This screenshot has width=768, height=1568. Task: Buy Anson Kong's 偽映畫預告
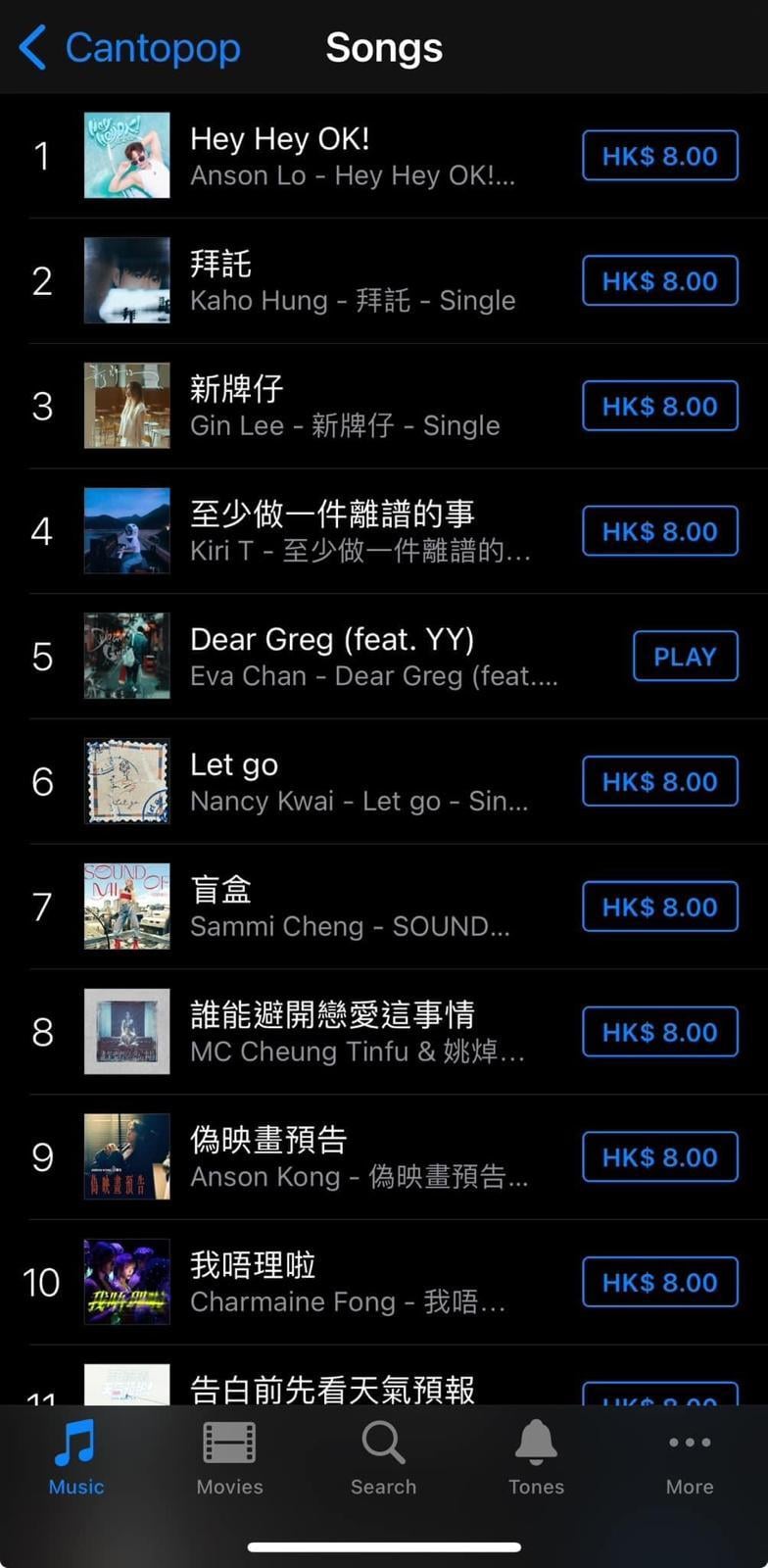(659, 1157)
